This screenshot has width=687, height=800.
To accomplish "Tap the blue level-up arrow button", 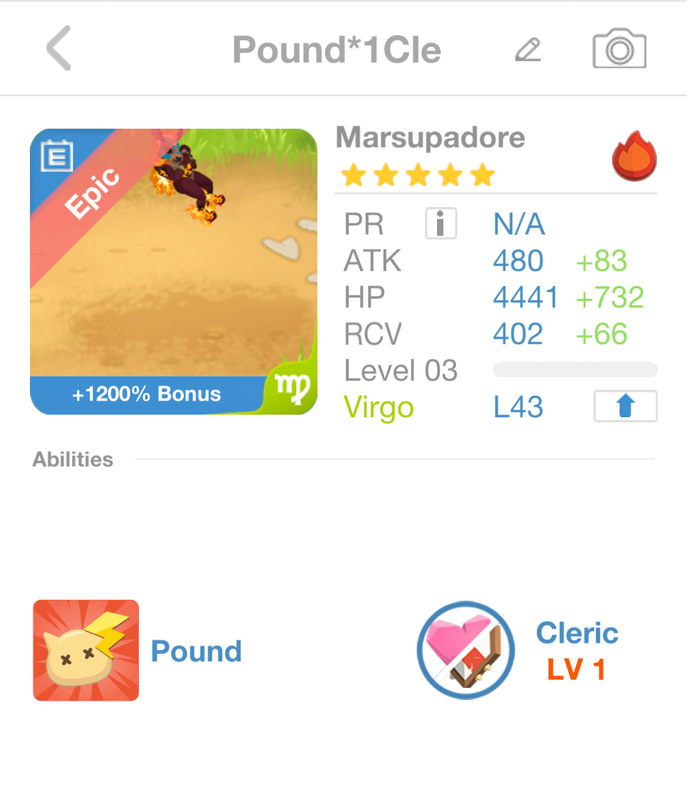I will (x=625, y=407).
